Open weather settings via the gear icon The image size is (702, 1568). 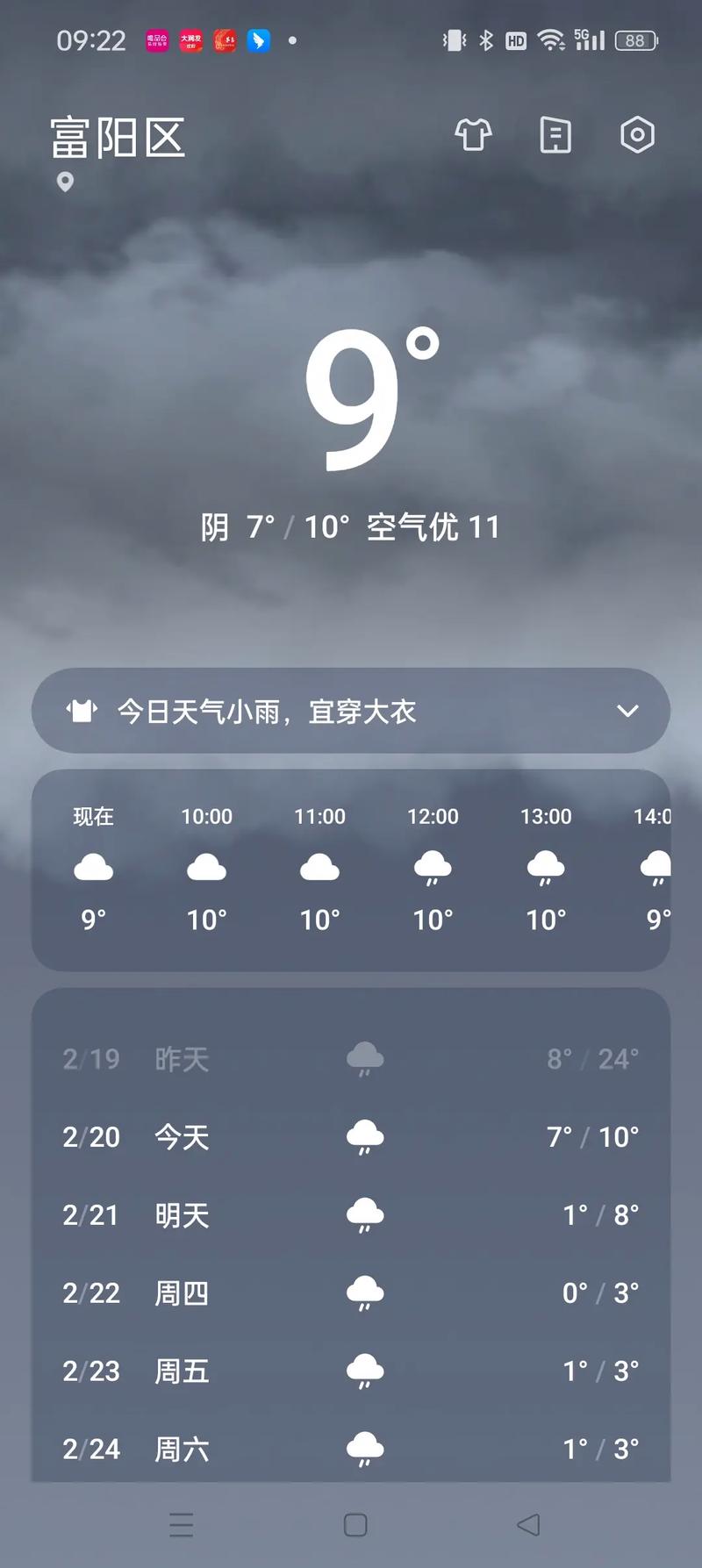pos(638,136)
